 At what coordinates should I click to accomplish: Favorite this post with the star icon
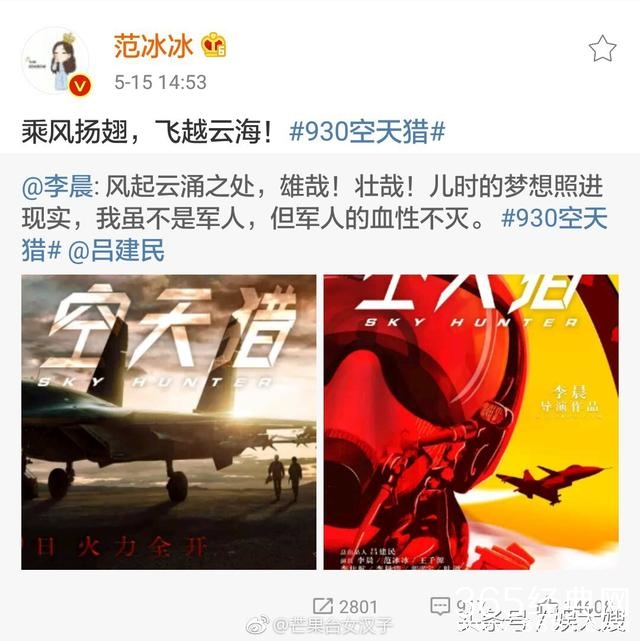tap(602, 49)
